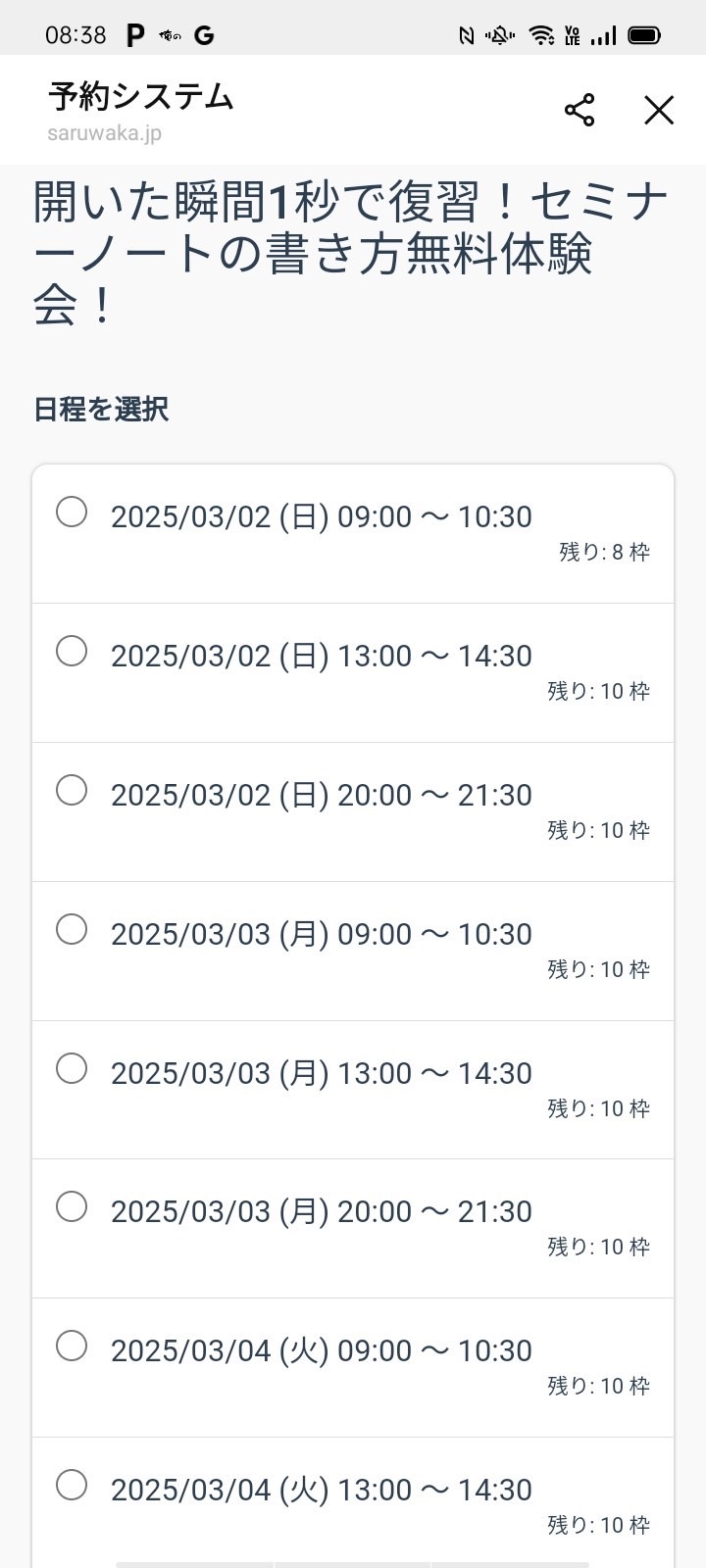This screenshot has height=1568, width=706.
Task: Share this reservation page
Action: (580, 110)
